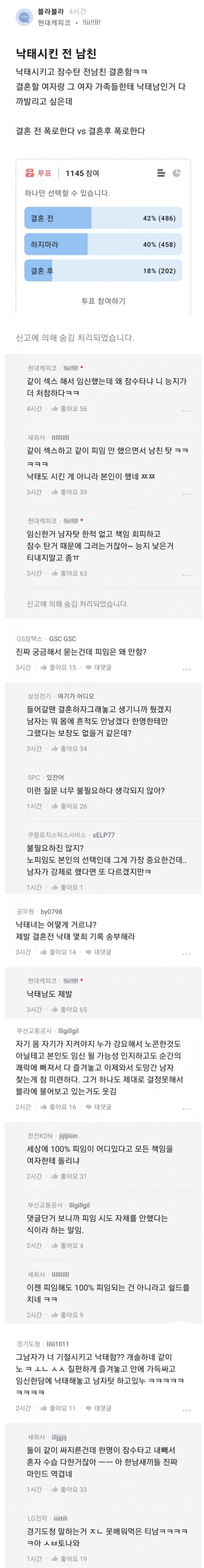Screen dimensions: 204x1568
Task: Like the comment with 좋아요 56
Action: (x=69, y=409)
